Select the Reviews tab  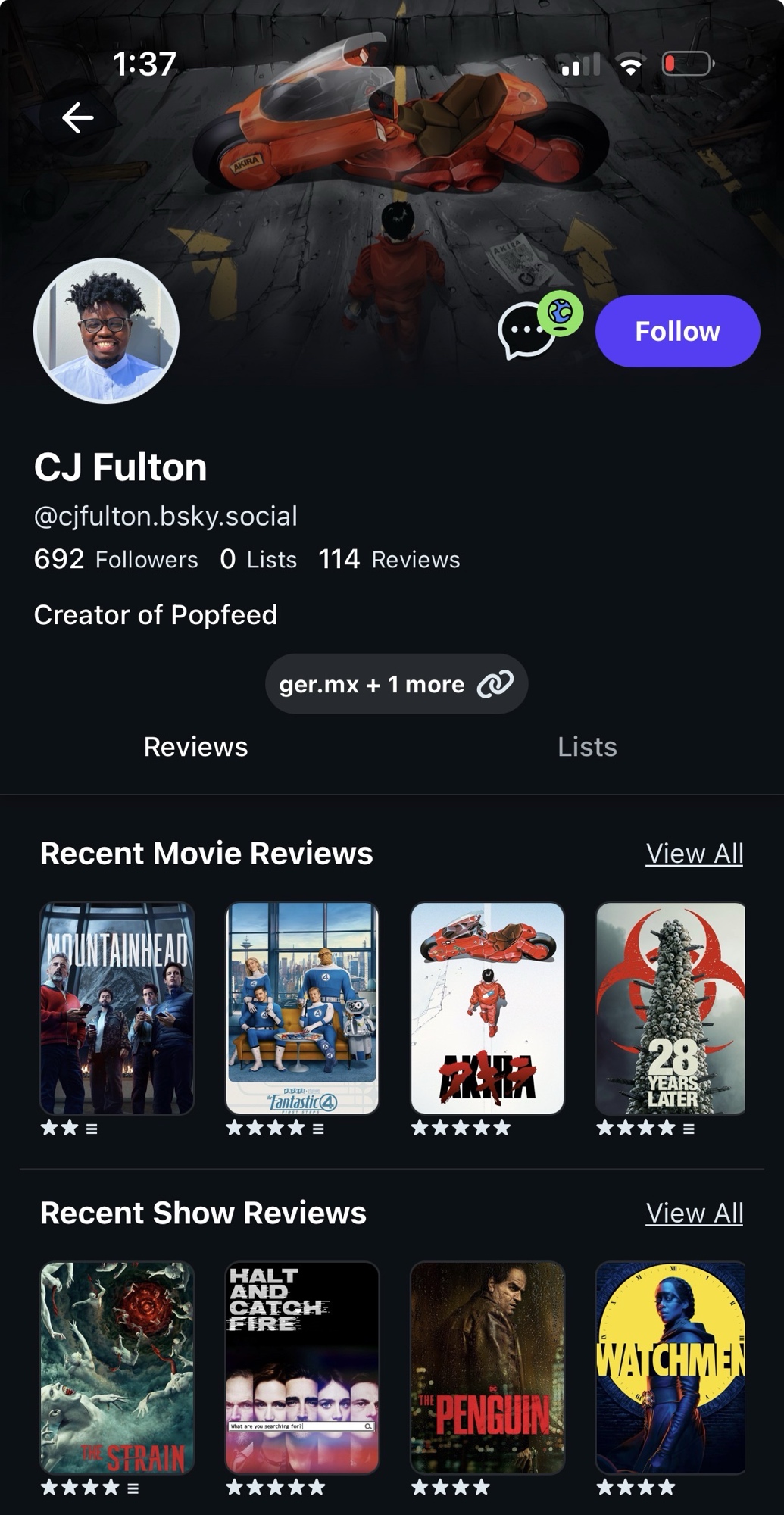(195, 747)
